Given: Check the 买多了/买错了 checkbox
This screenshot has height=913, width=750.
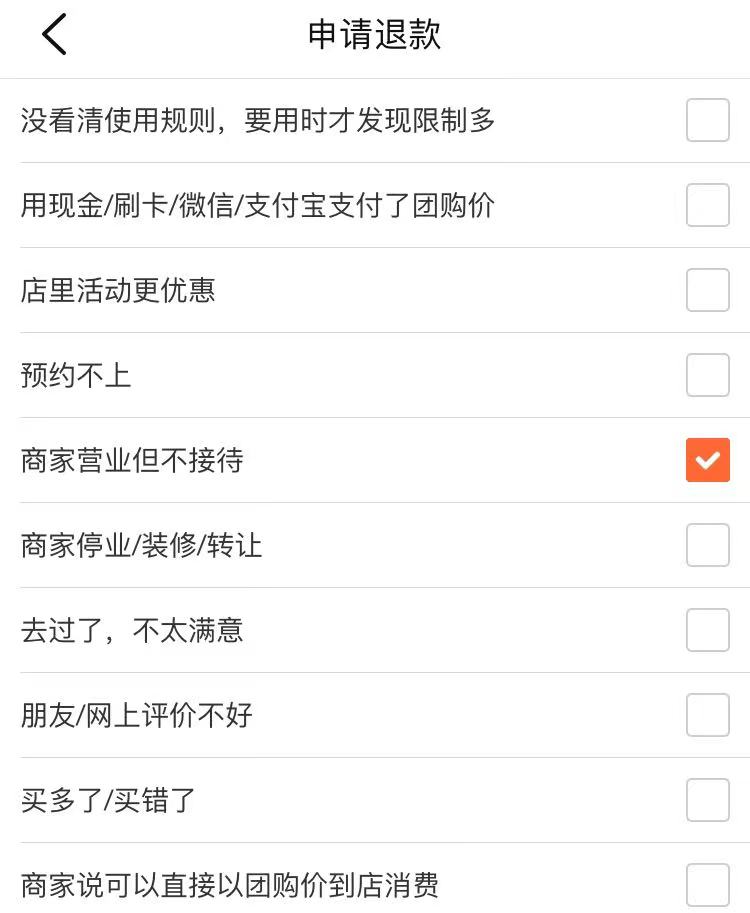Looking at the screenshot, I should [707, 799].
